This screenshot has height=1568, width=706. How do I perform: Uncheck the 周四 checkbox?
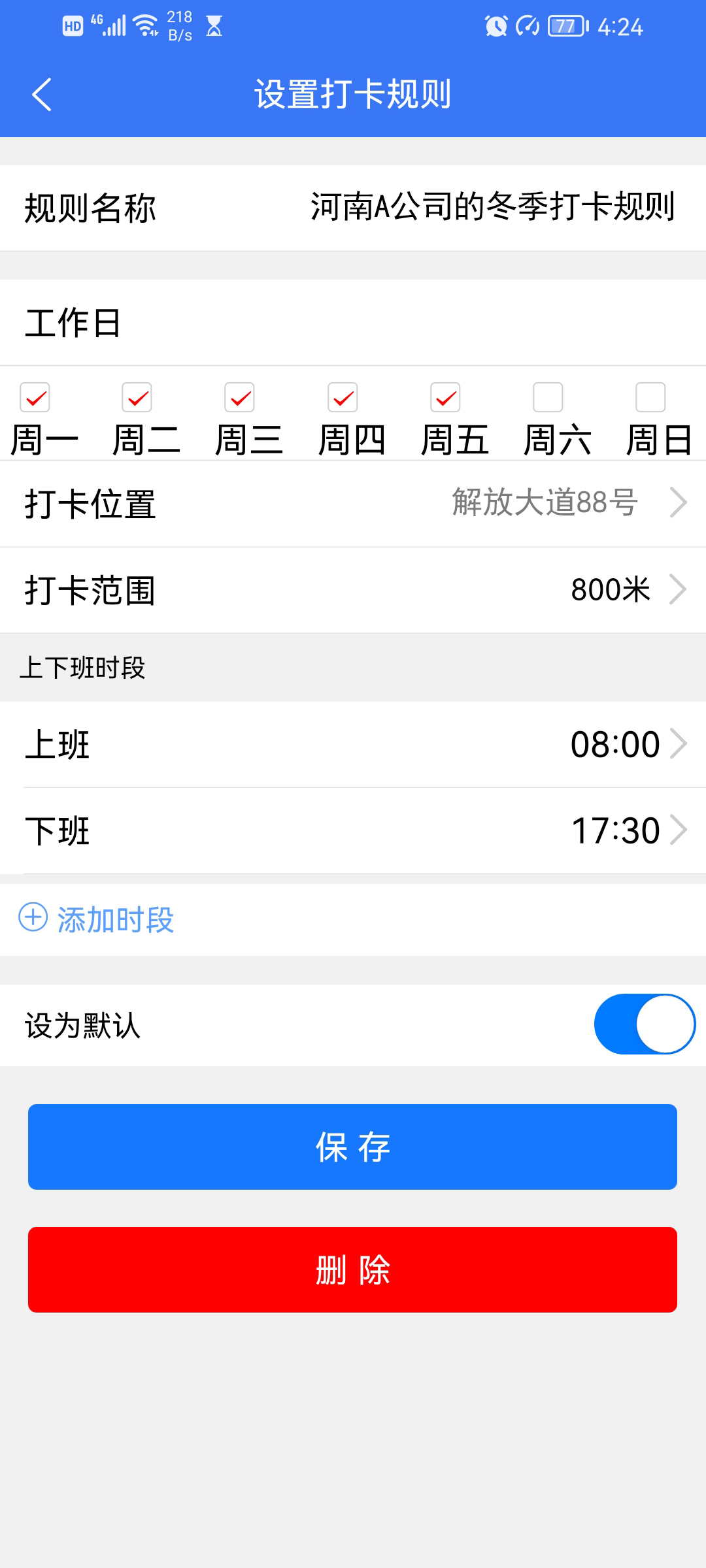[x=343, y=397]
